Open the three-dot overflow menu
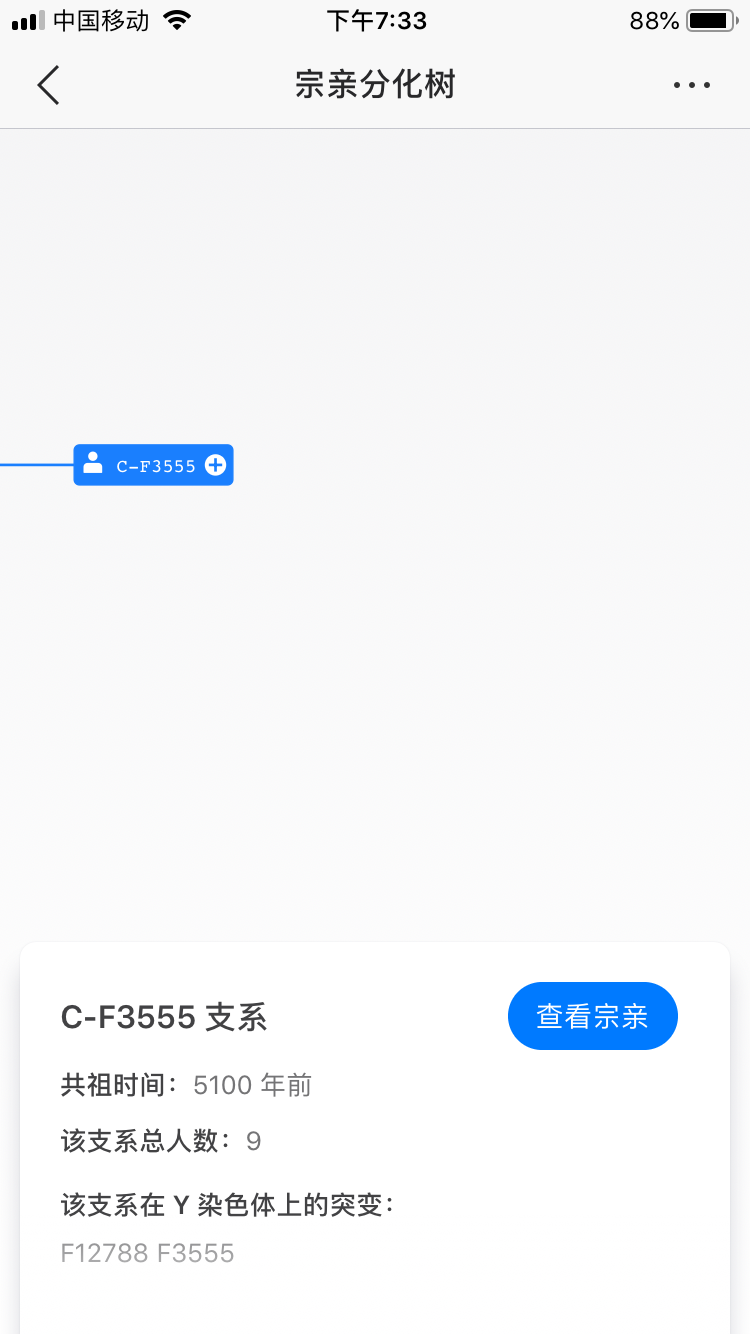The image size is (750, 1334). 691,85
